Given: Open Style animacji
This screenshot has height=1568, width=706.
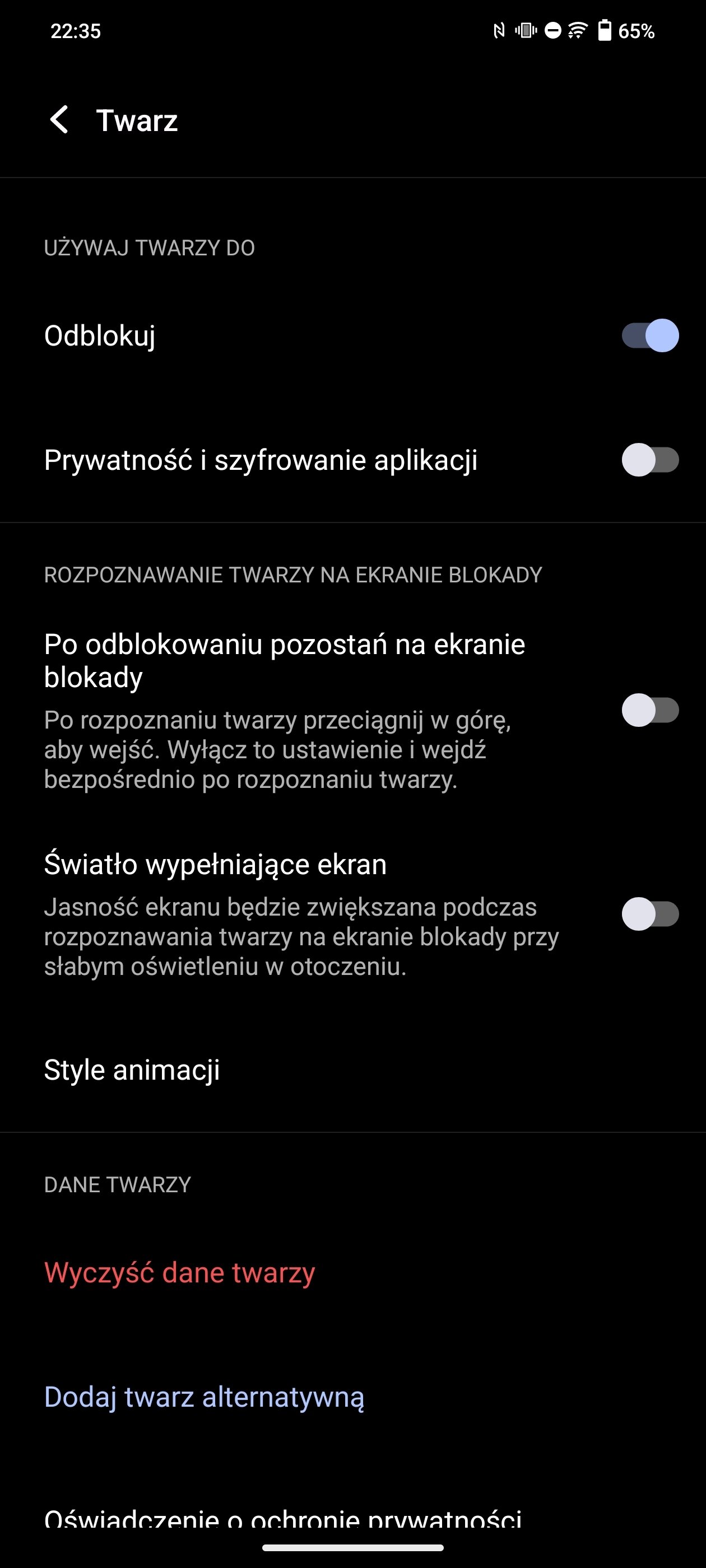Looking at the screenshot, I should 132,1070.
